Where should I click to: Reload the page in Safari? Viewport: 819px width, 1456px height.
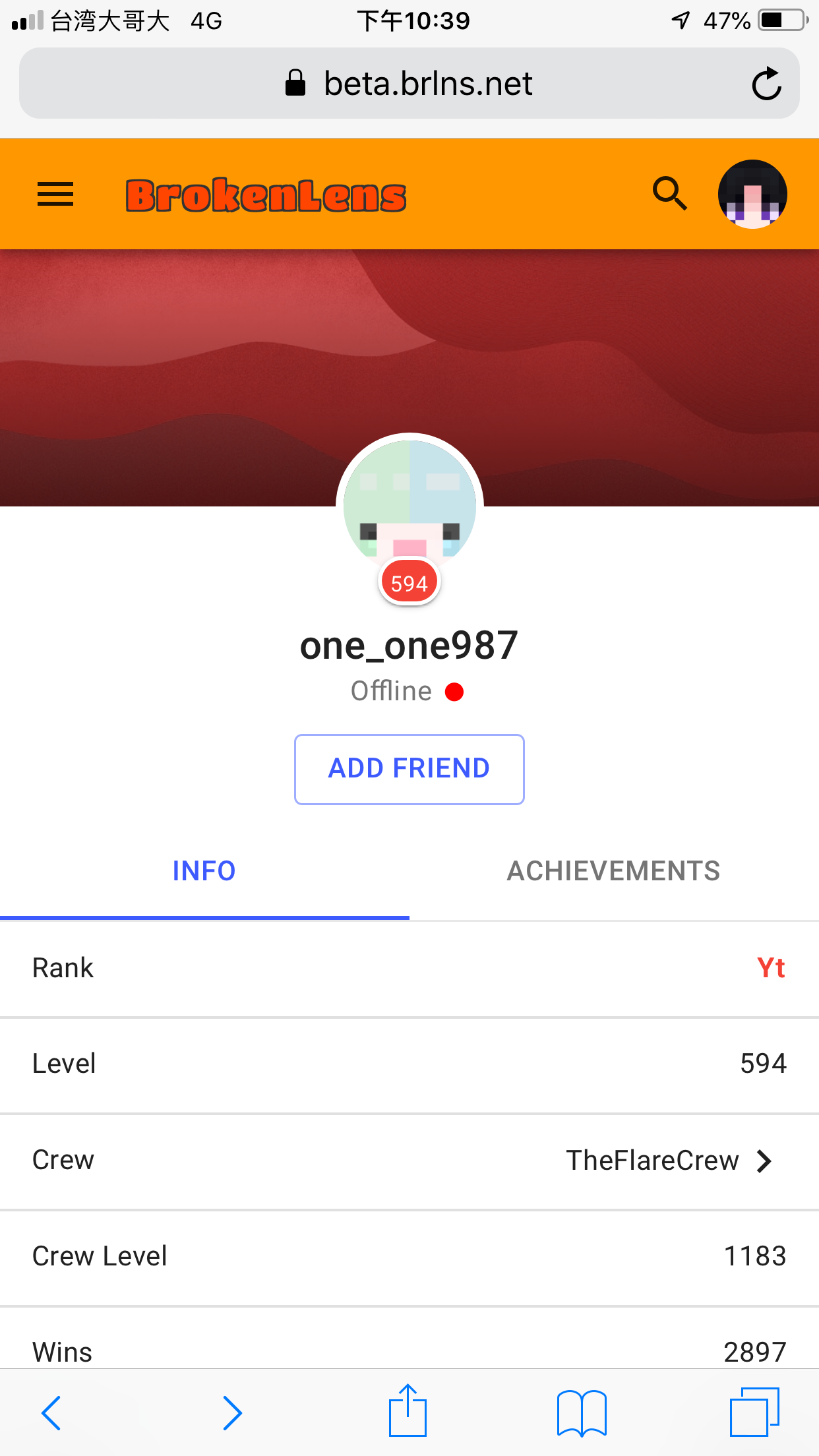pos(766,84)
